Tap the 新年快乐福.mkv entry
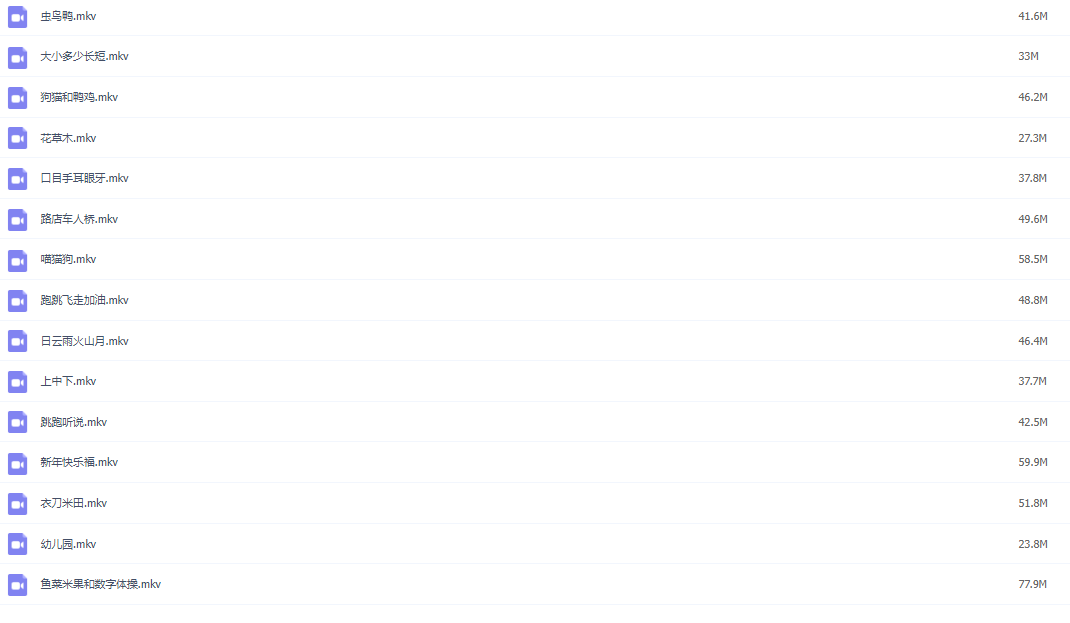Screen dimensions: 1070x623 79,462
